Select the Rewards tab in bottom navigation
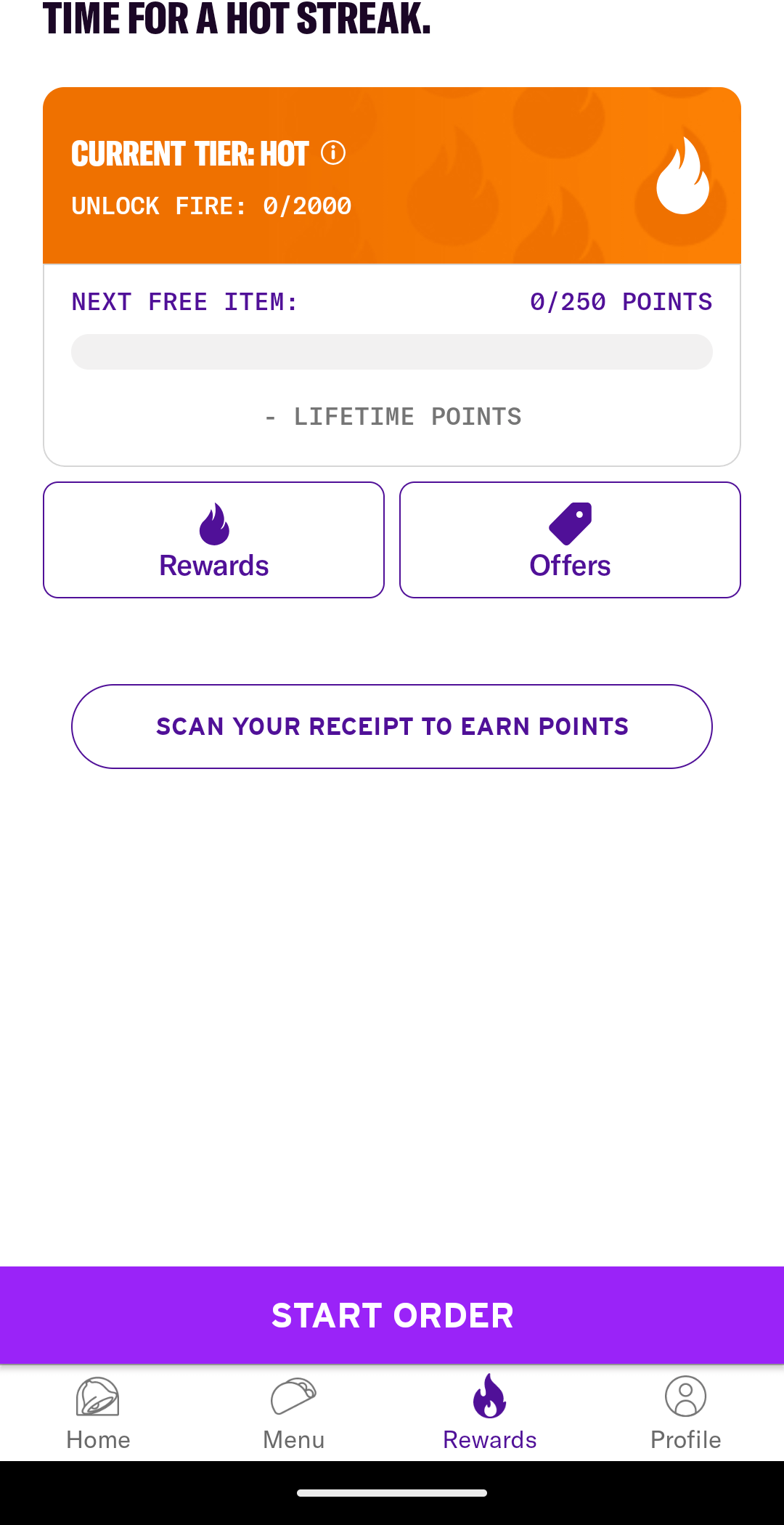The width and height of the screenshot is (784, 1525). pyautogui.click(x=490, y=1413)
